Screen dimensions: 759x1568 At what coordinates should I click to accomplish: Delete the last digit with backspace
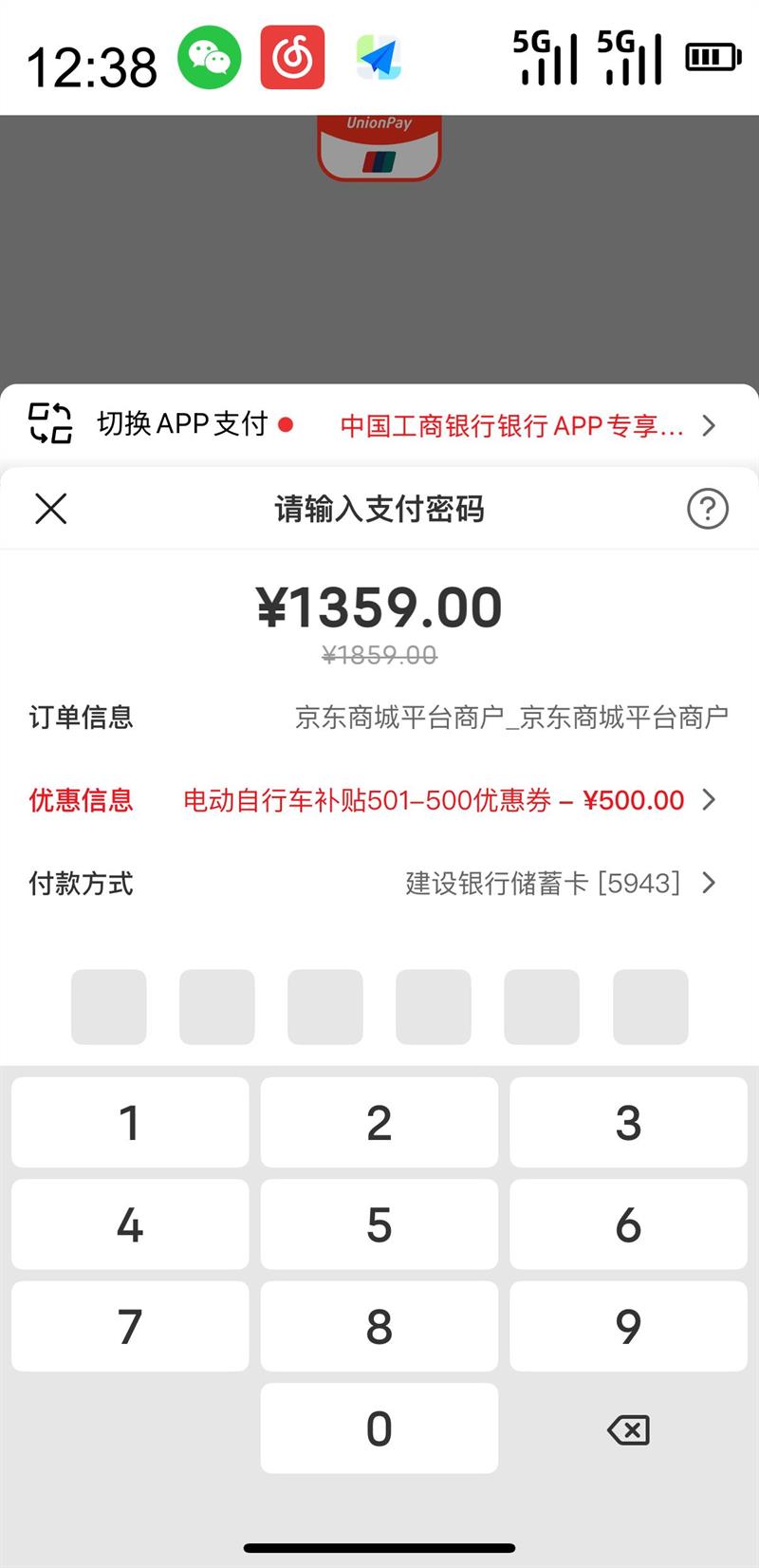click(x=628, y=1429)
